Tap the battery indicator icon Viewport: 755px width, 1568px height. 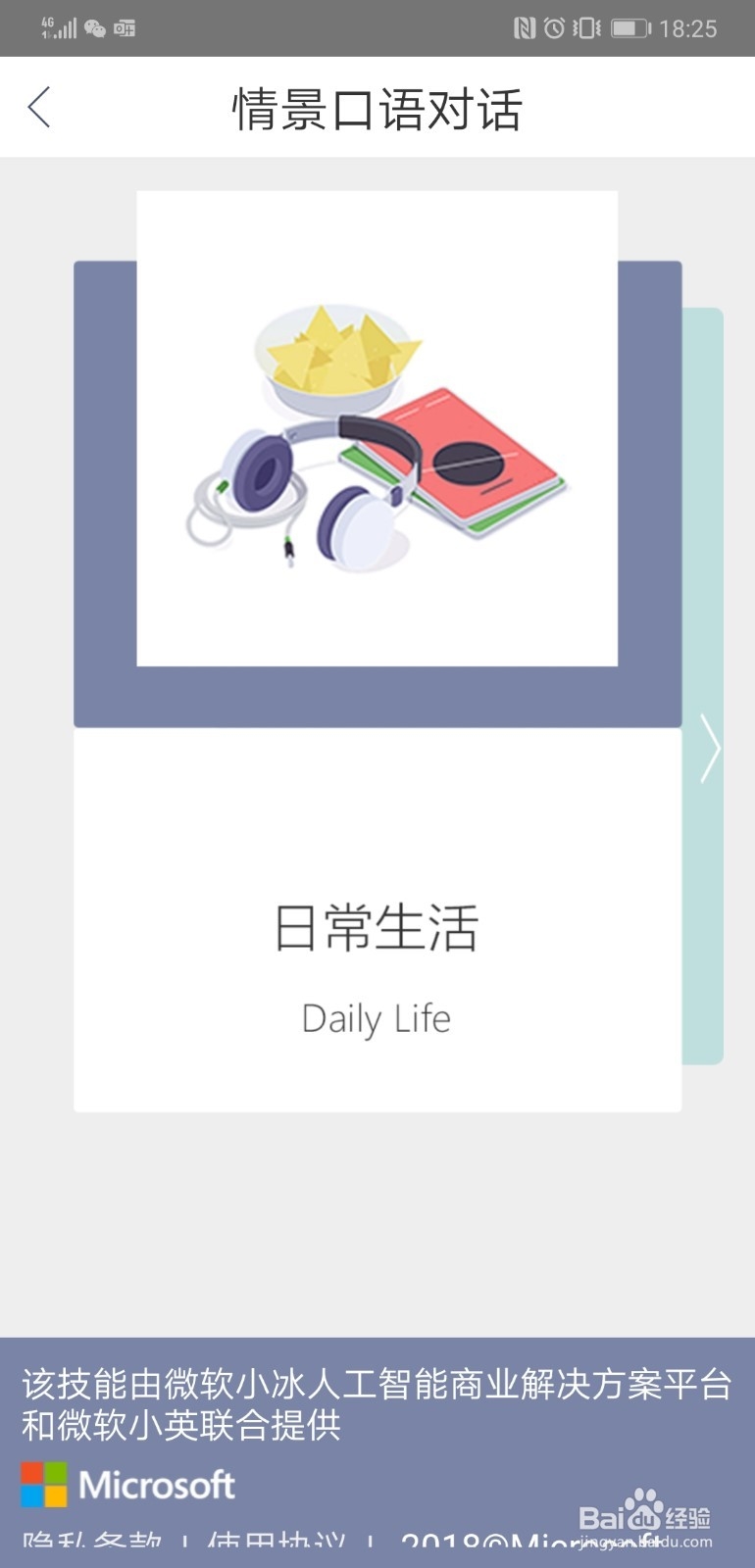630,28
